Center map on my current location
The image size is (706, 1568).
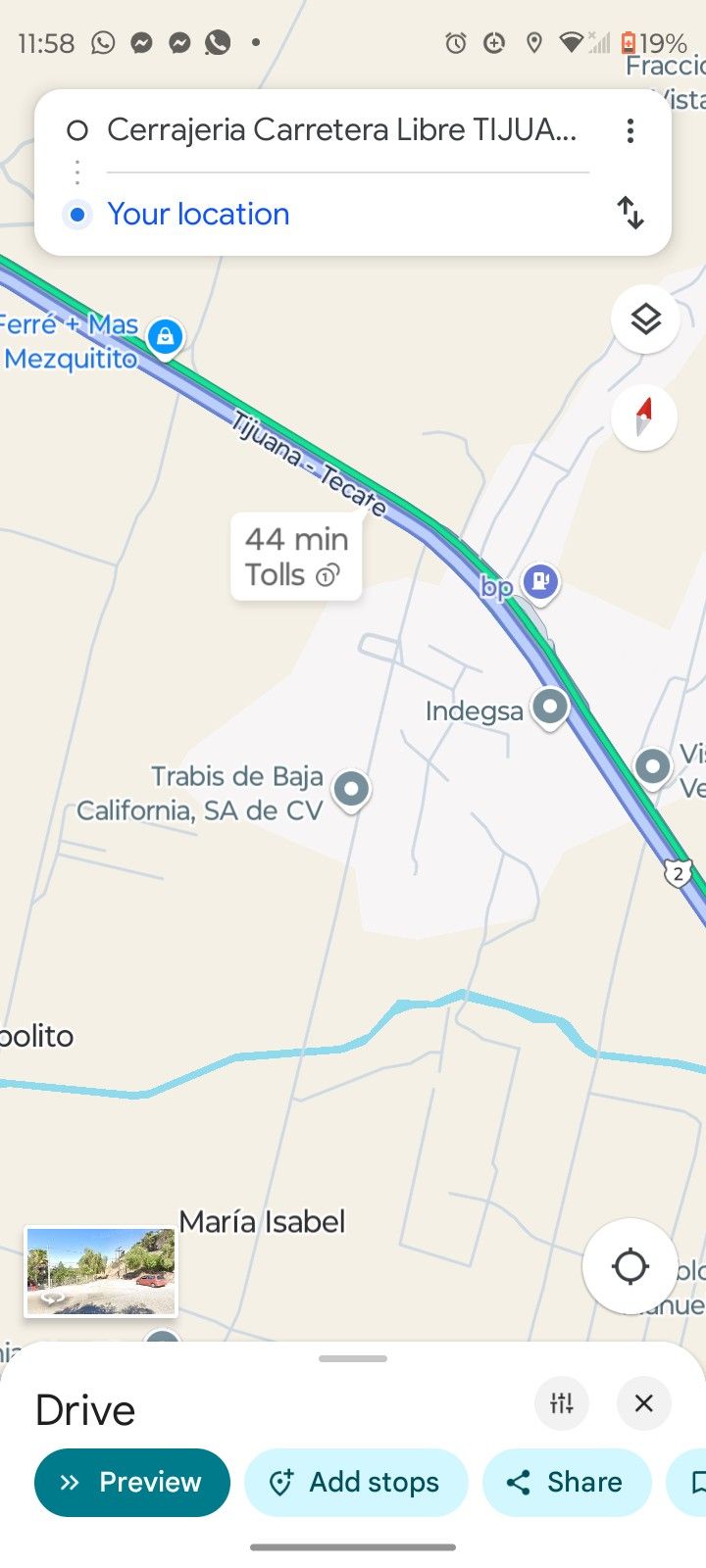pyautogui.click(x=630, y=1266)
